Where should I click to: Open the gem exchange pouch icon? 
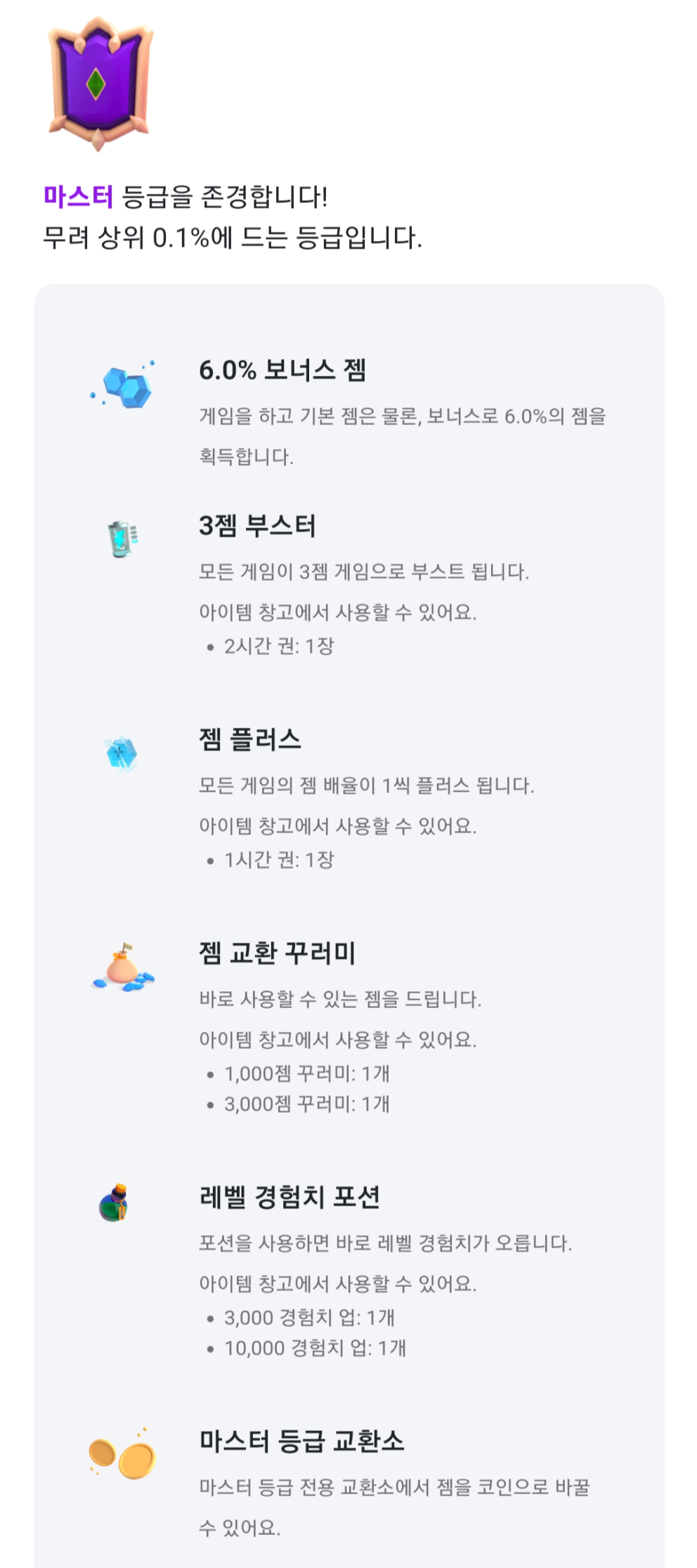(x=119, y=969)
